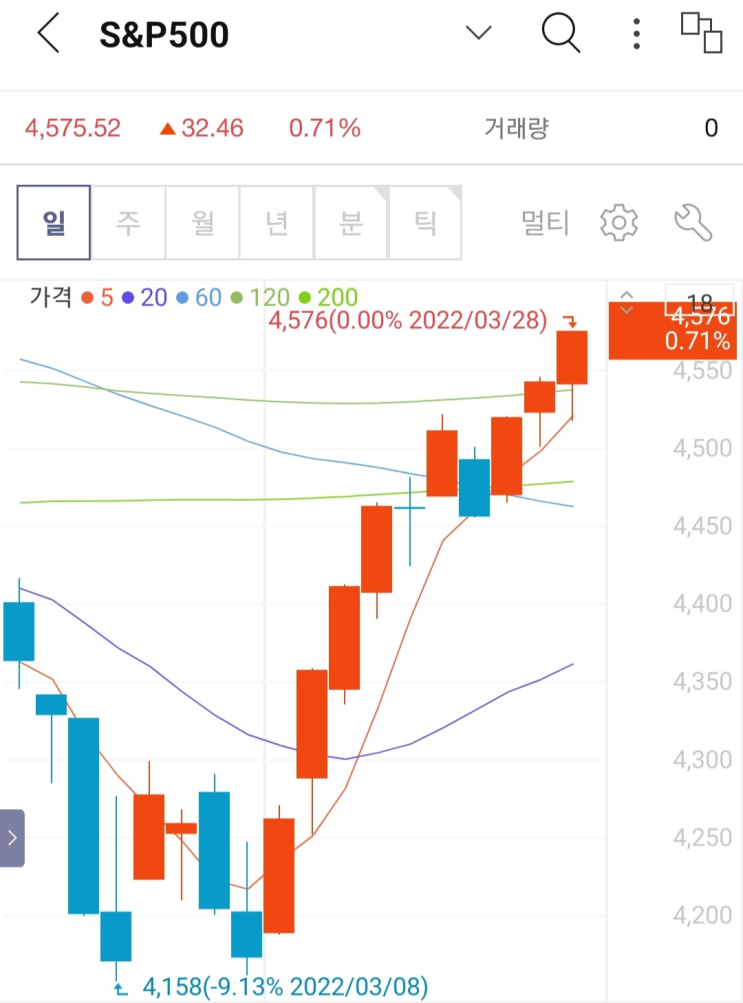Open the three-dot overflow menu
This screenshot has width=743, height=1003.
click(x=637, y=34)
